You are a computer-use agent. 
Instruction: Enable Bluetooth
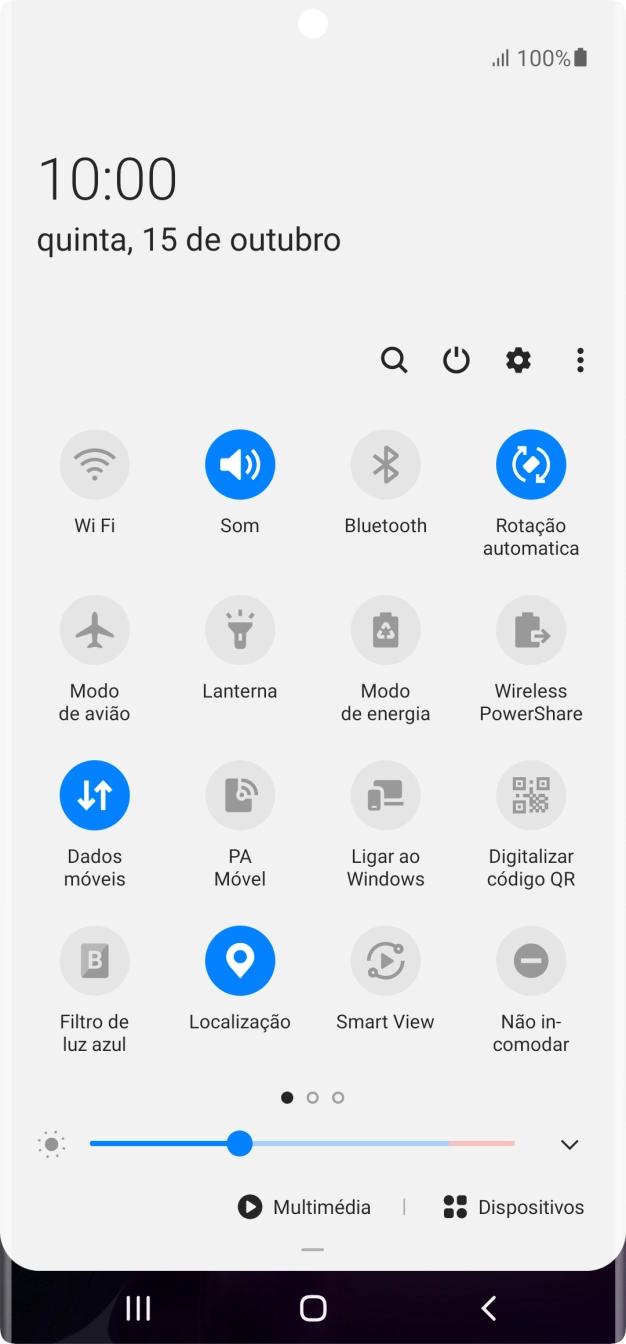click(386, 465)
